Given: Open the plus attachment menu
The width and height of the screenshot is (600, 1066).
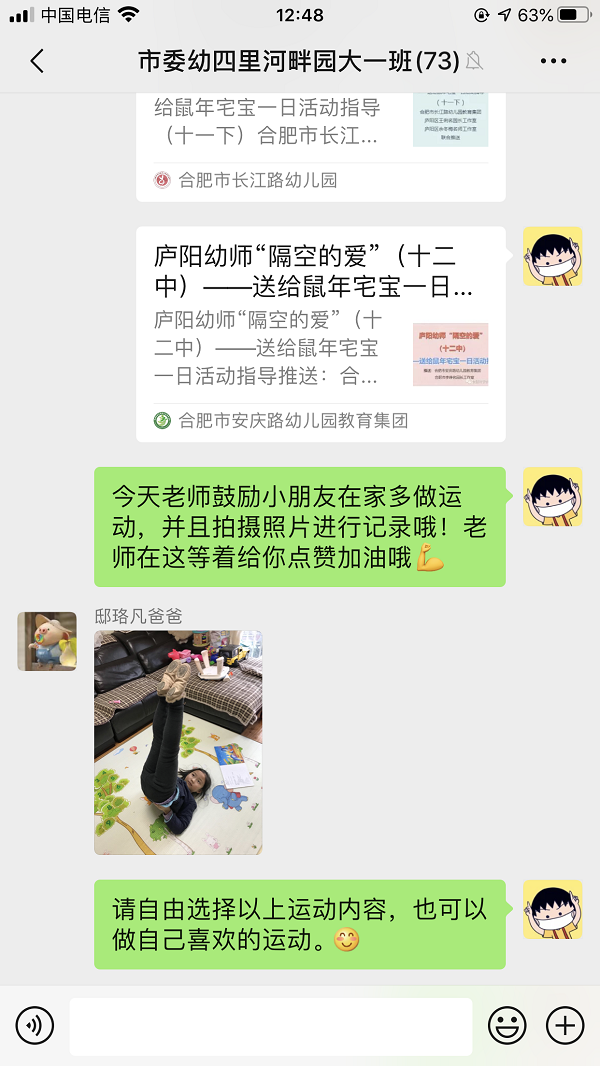Looking at the screenshot, I should 565,1025.
